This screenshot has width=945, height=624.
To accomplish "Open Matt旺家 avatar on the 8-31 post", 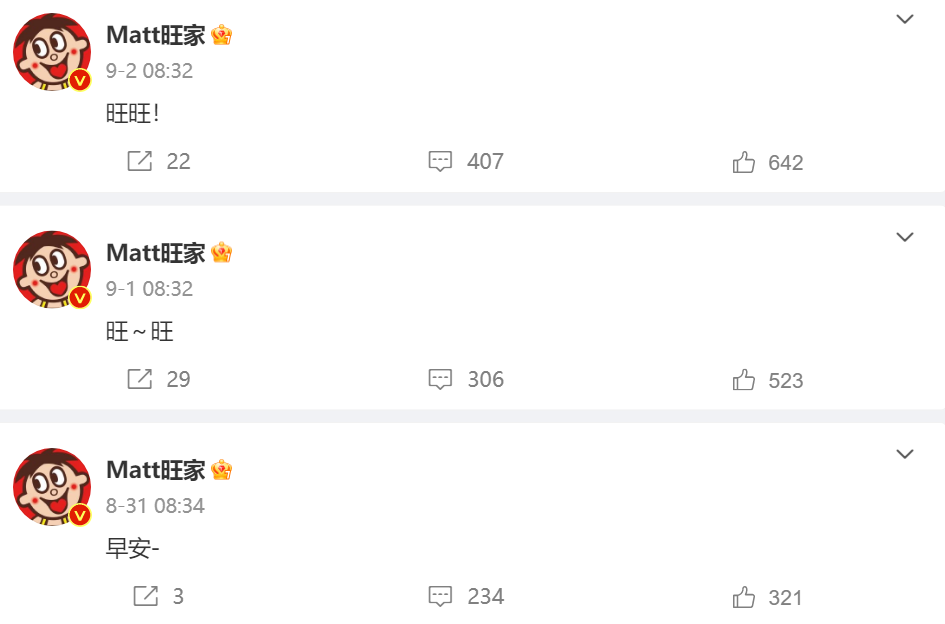I will pyautogui.click(x=52, y=487).
